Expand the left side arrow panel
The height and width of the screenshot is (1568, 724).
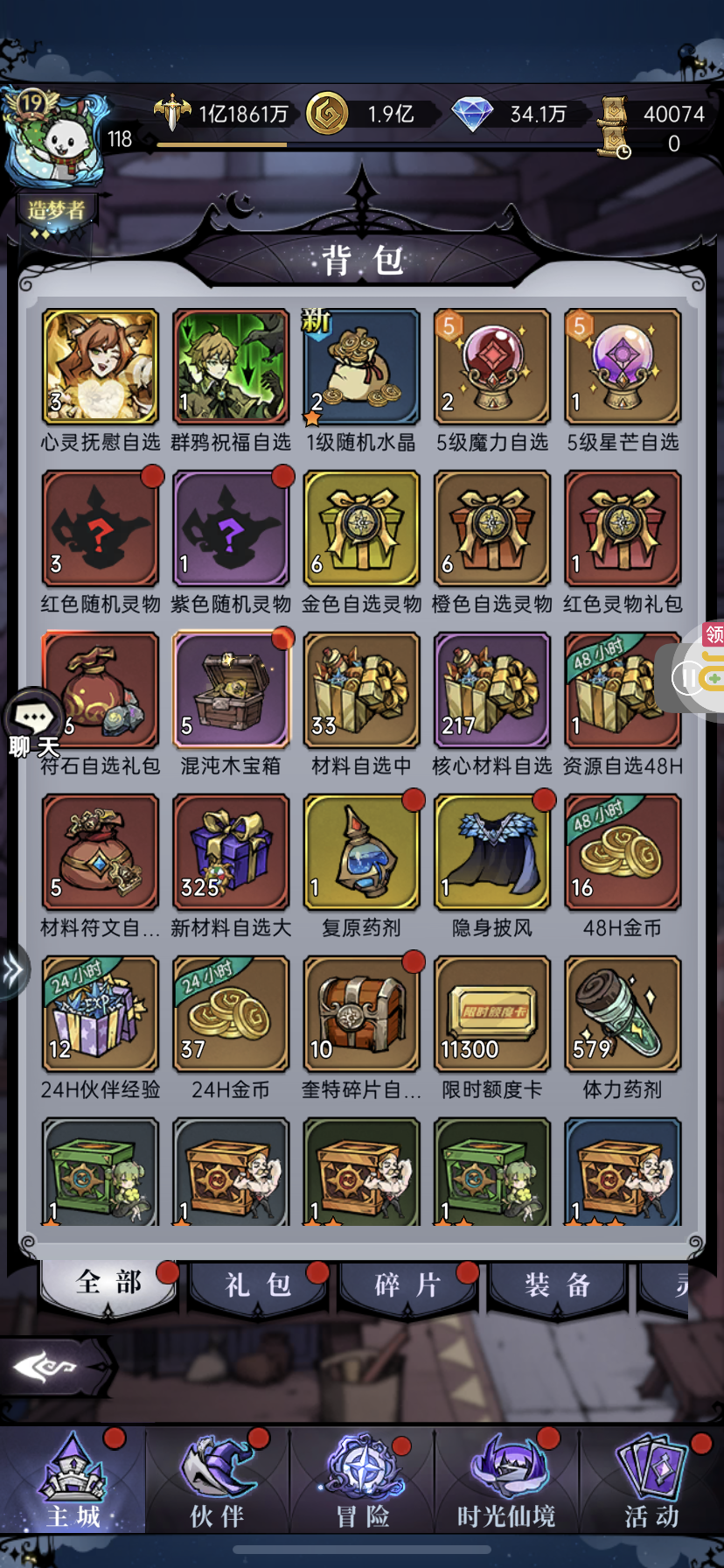pyautogui.click(x=12, y=969)
